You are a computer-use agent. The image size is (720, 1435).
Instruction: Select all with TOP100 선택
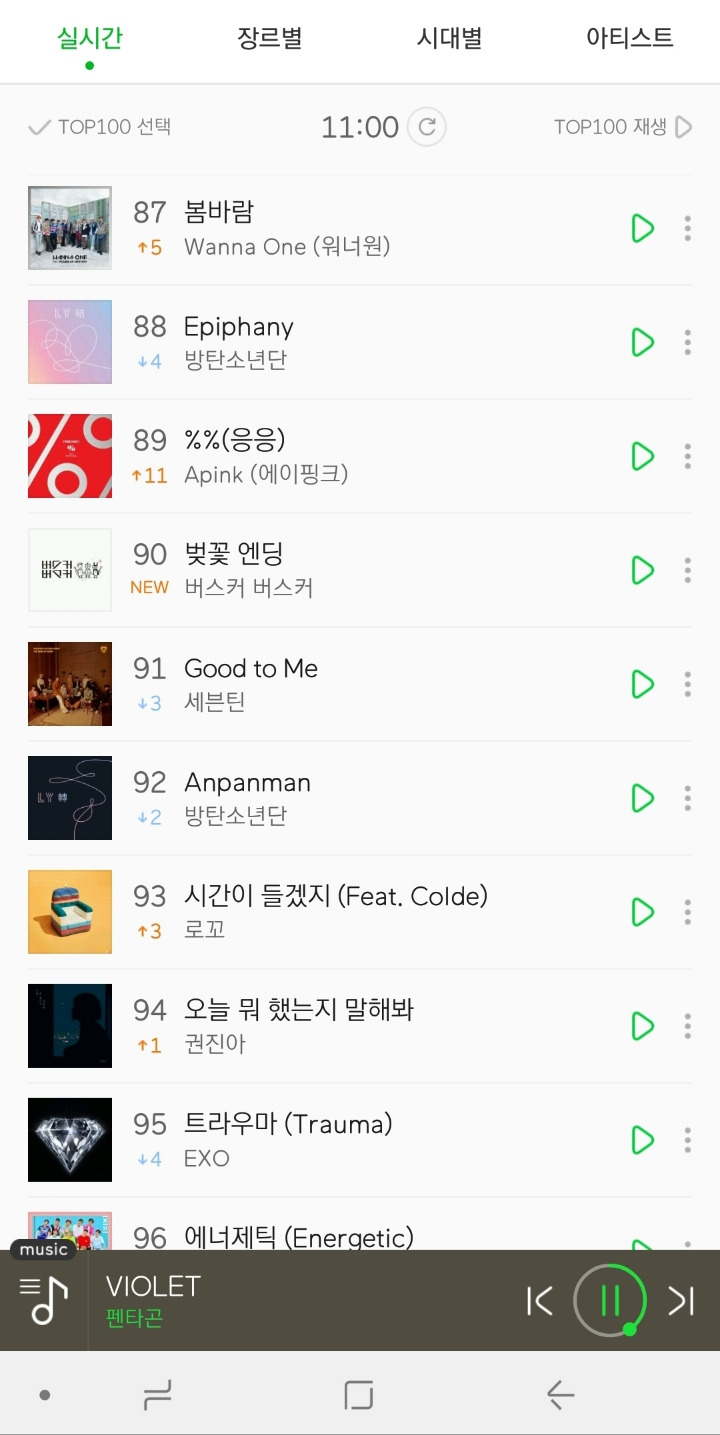100,127
